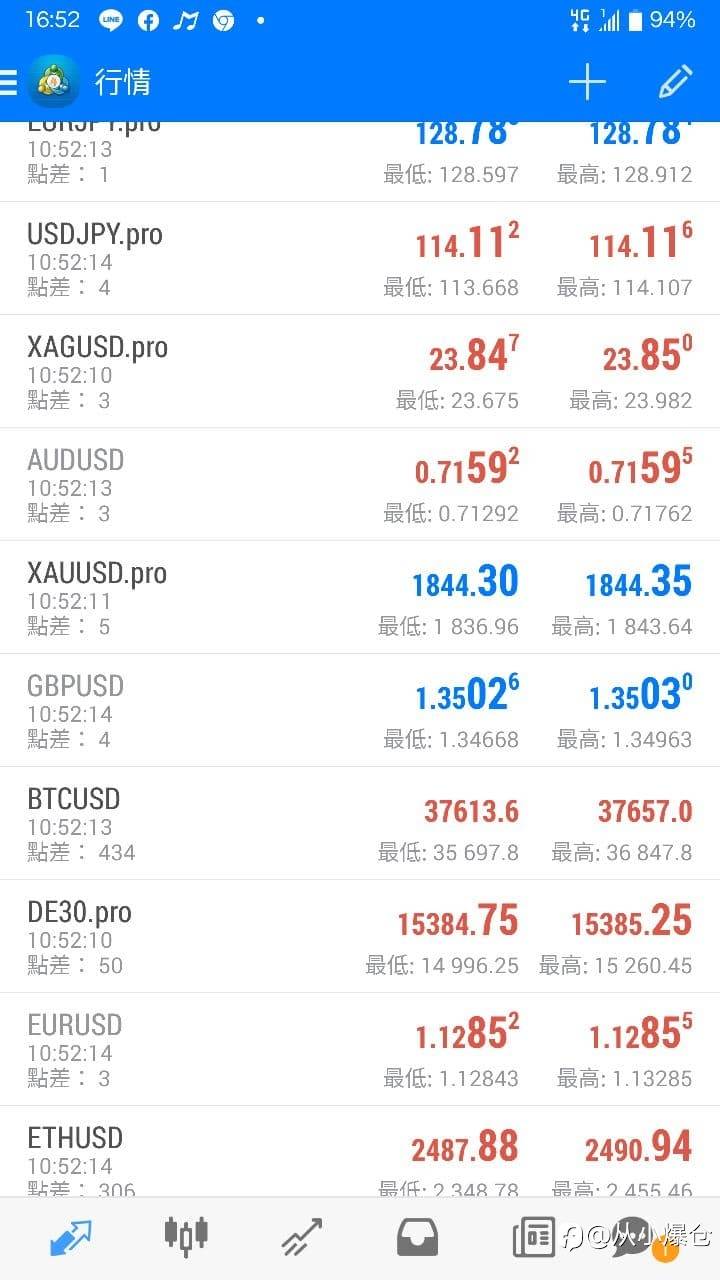Open the EURUSD quote row
Image resolution: width=720 pixels, height=1280 pixels.
click(x=360, y=1050)
